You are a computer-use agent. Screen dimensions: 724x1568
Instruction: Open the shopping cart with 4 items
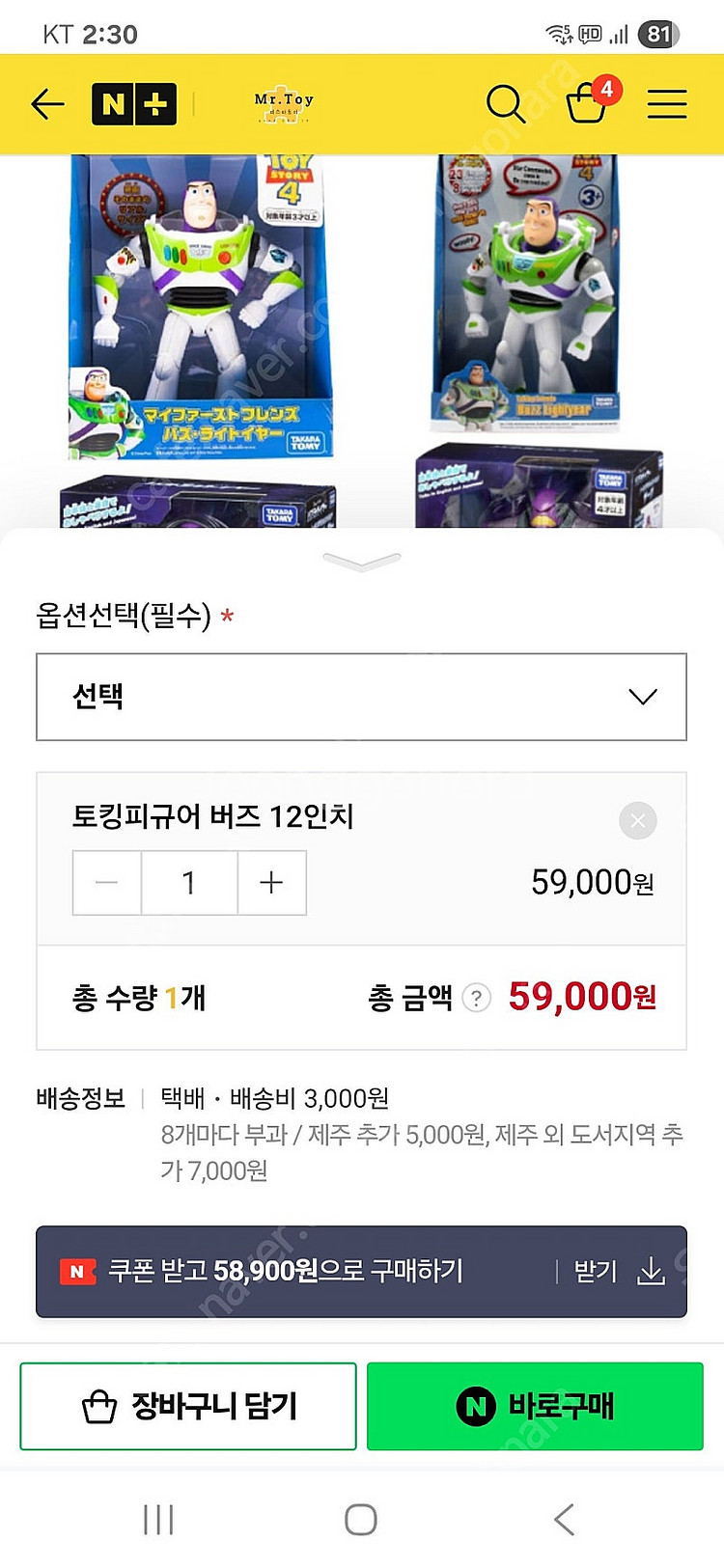(x=588, y=102)
